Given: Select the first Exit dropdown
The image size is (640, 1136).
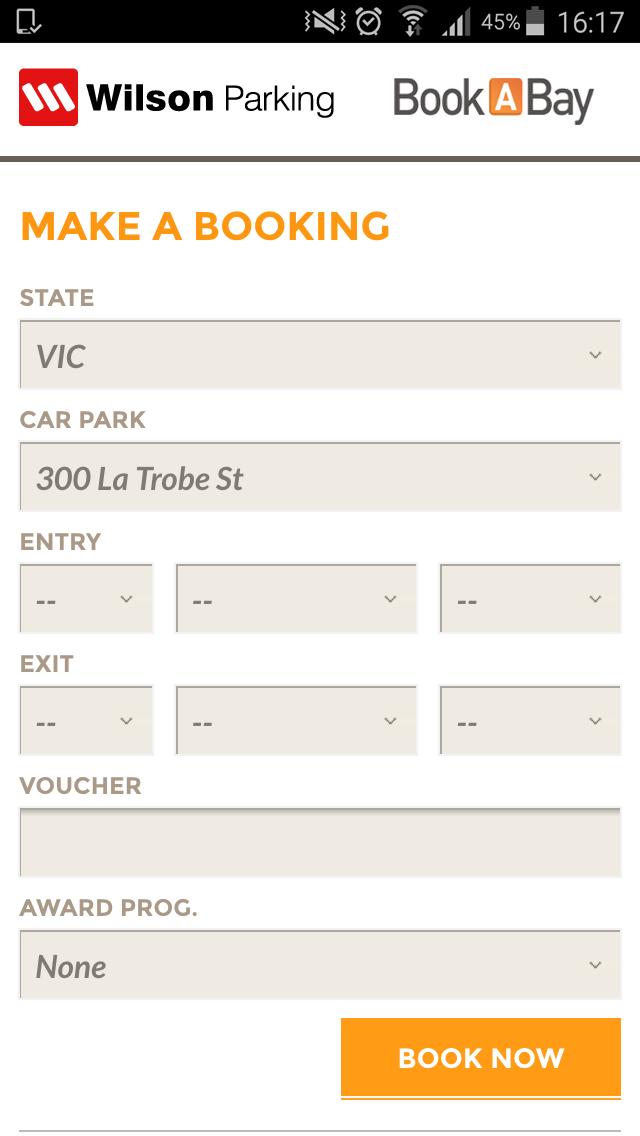Looking at the screenshot, I should (86, 721).
